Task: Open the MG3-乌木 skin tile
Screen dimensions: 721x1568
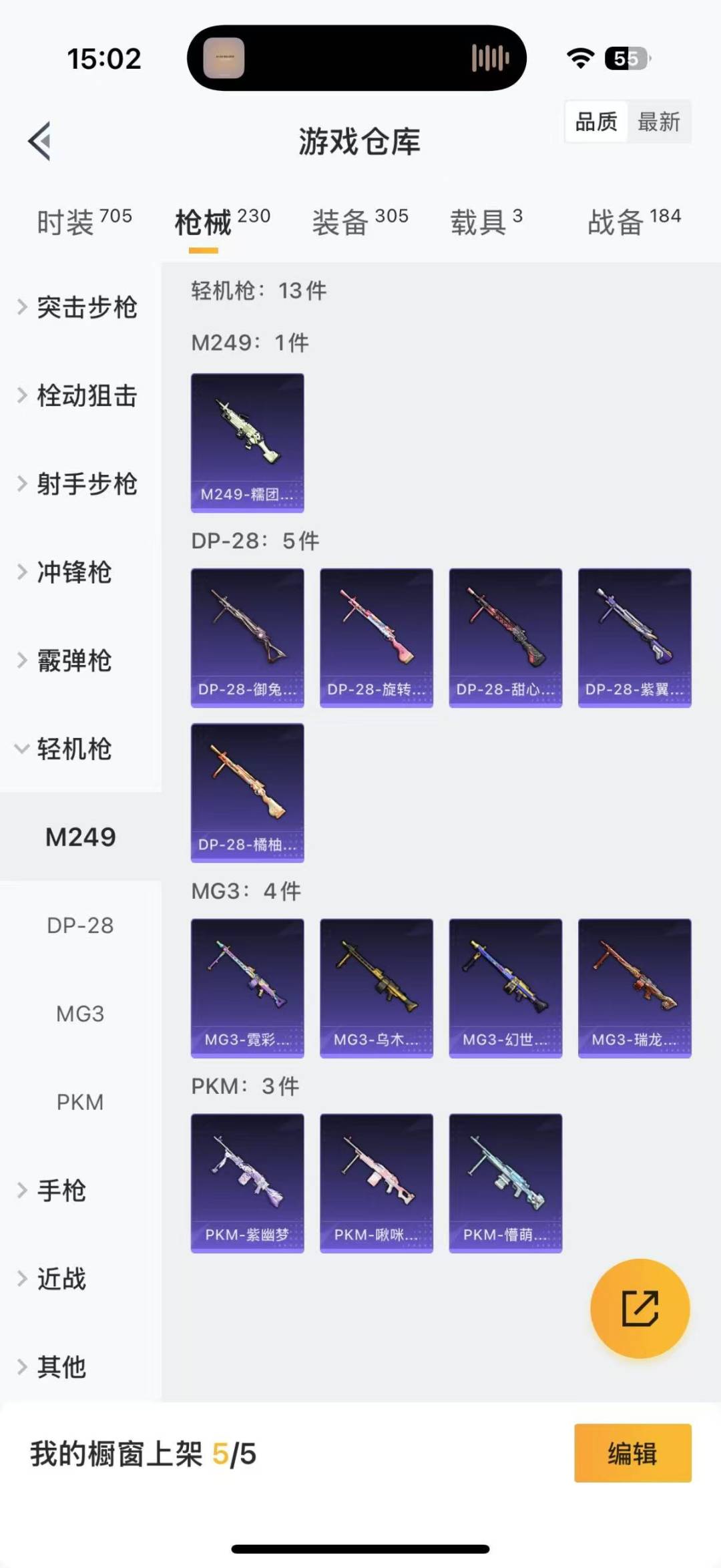Action: (x=376, y=988)
